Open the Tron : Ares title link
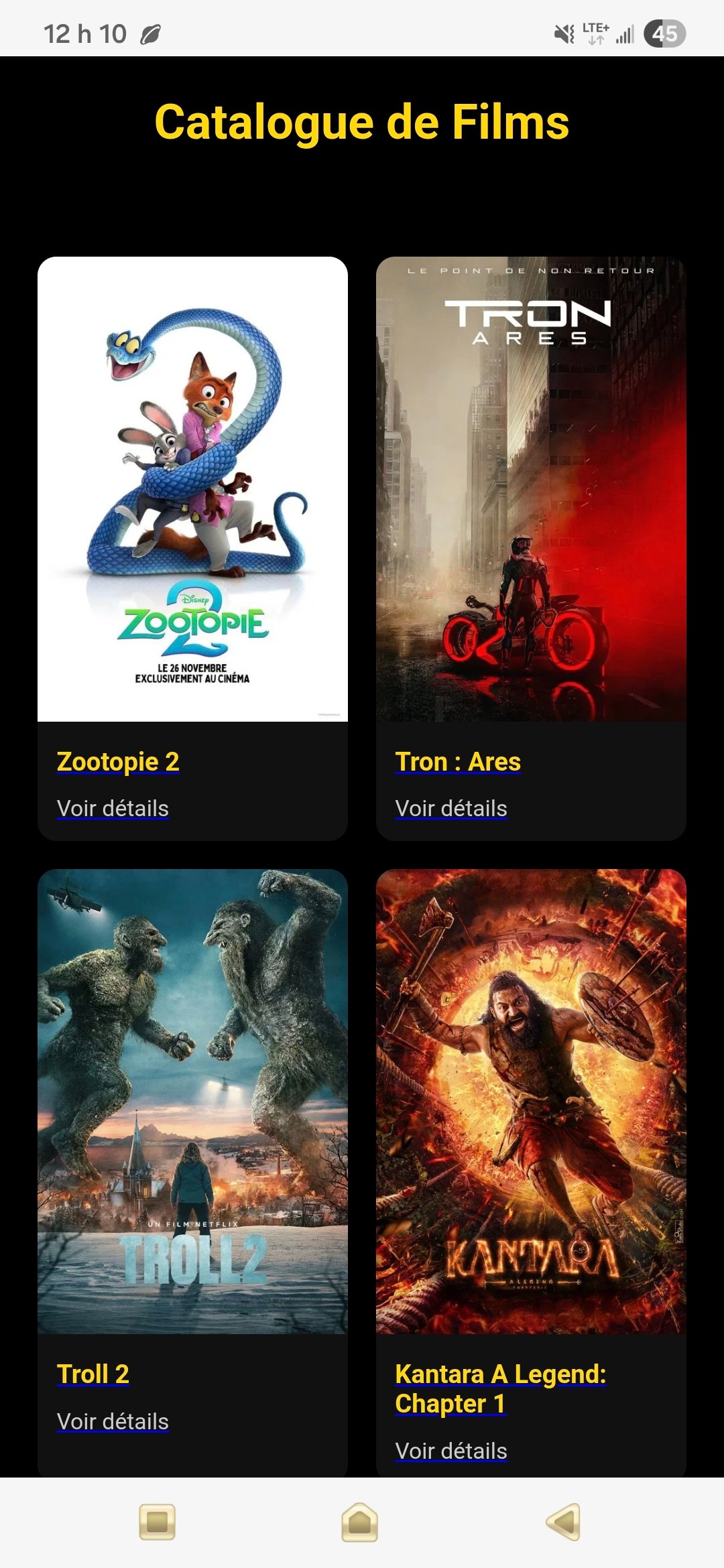This screenshot has height=1568, width=724. 458,763
